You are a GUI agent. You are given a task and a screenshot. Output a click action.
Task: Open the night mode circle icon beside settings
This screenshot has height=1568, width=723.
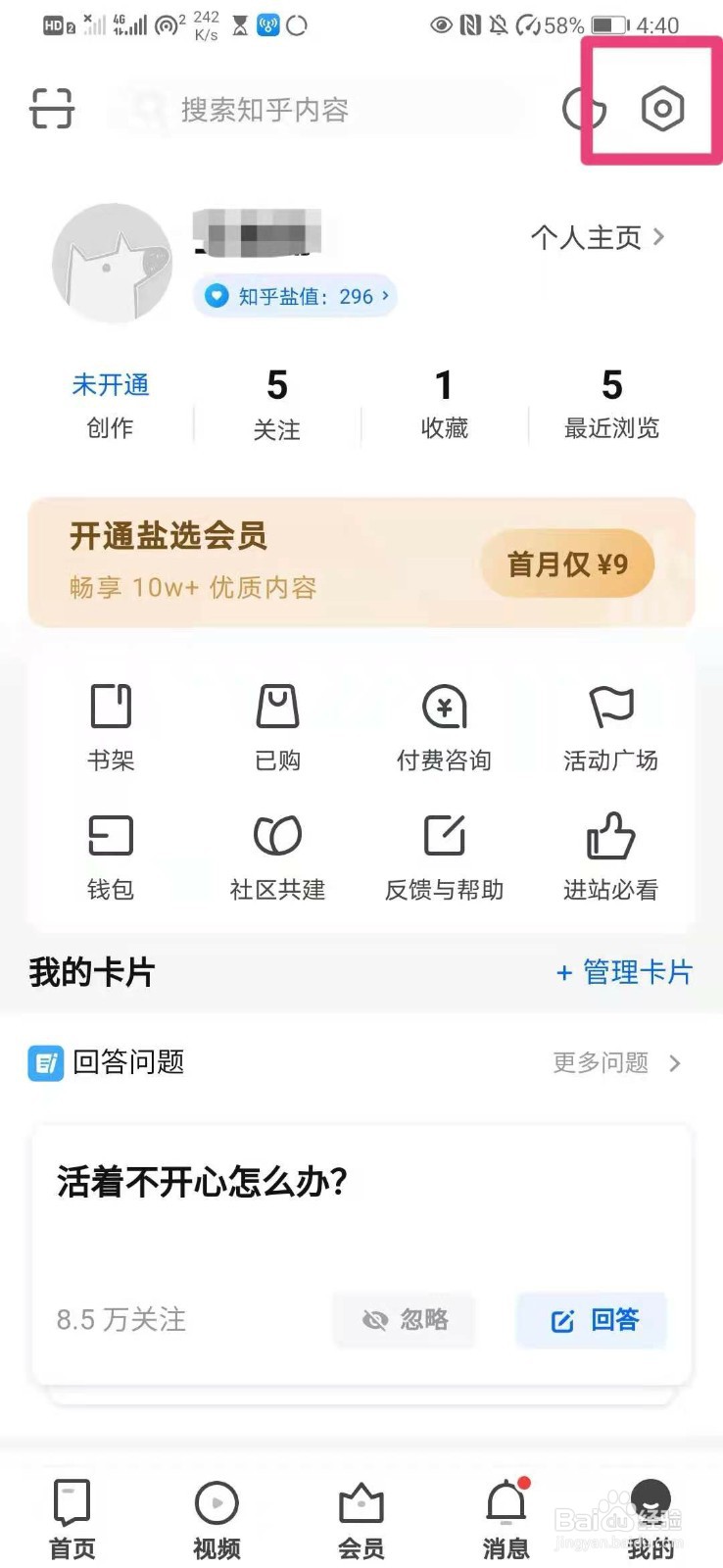point(585,110)
